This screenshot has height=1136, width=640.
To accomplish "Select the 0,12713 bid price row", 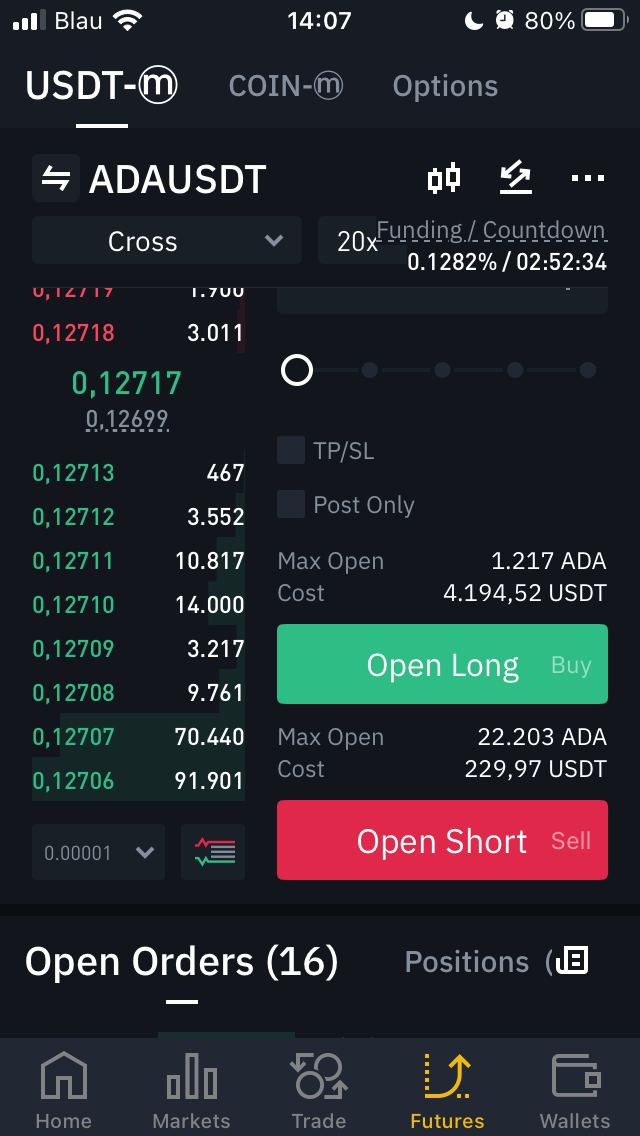I will click(138, 473).
